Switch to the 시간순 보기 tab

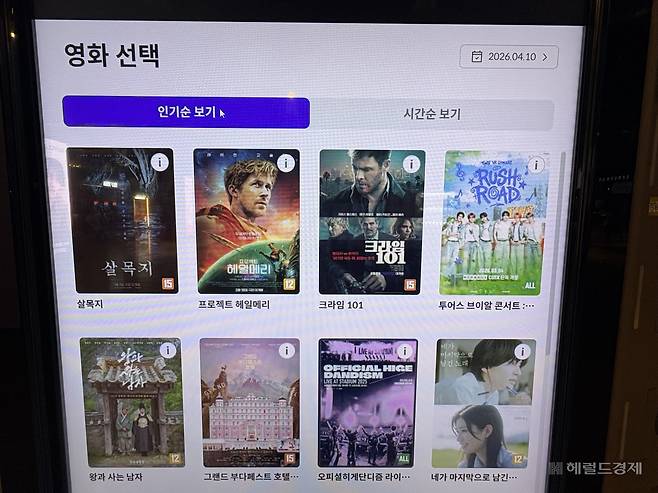[432, 114]
